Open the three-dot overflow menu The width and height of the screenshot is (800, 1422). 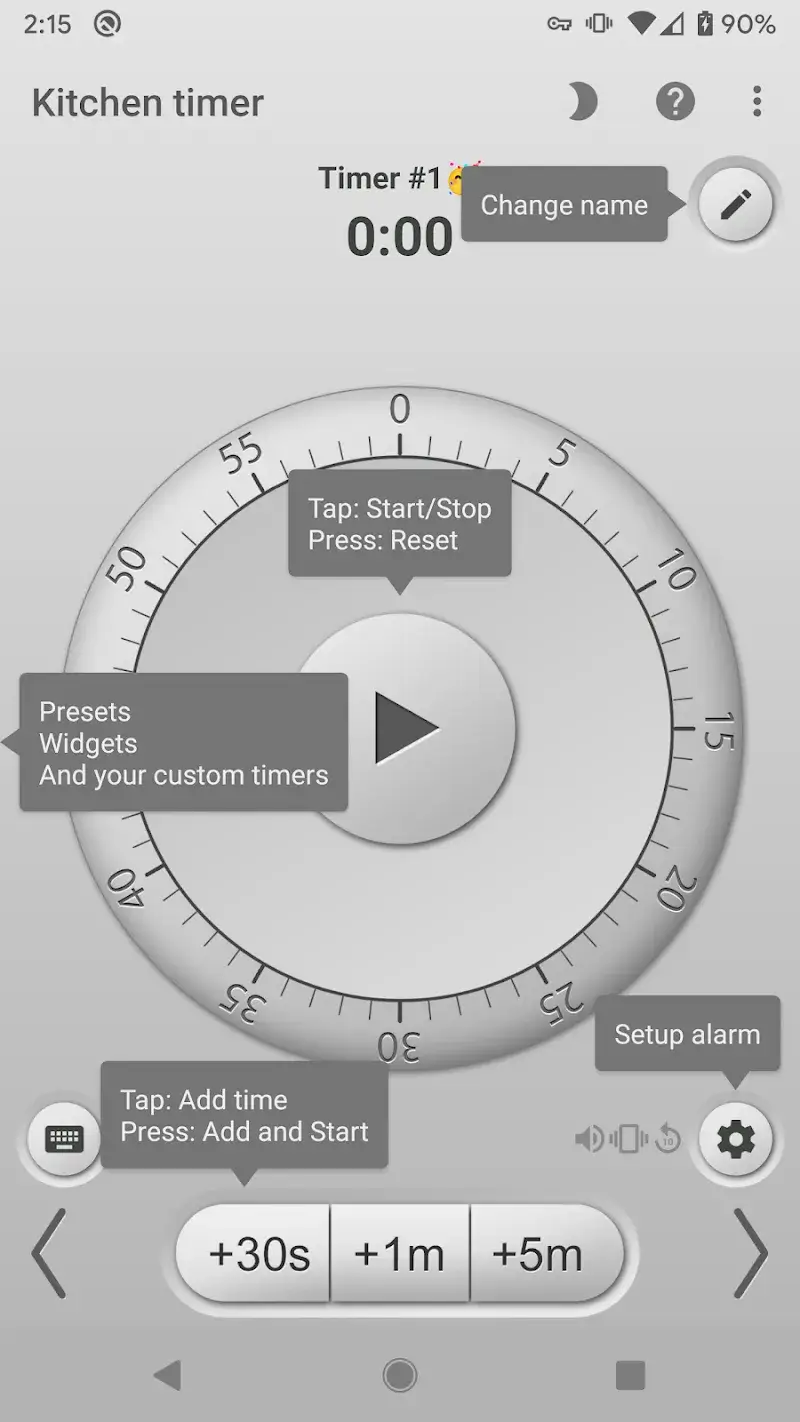point(757,101)
